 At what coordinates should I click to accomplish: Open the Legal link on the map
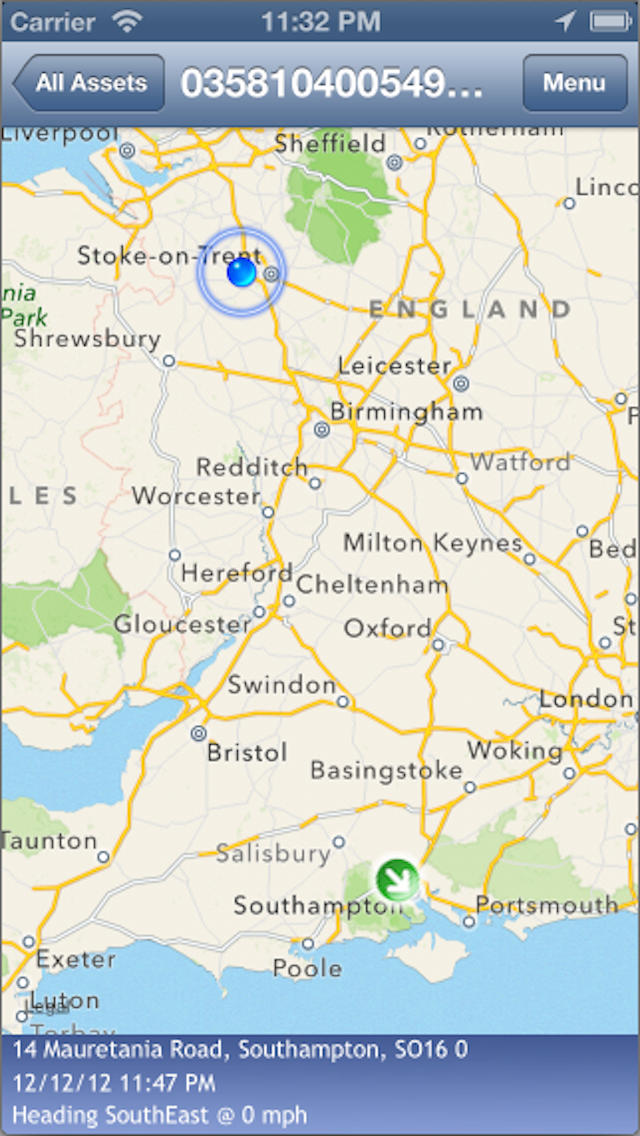point(48,1008)
